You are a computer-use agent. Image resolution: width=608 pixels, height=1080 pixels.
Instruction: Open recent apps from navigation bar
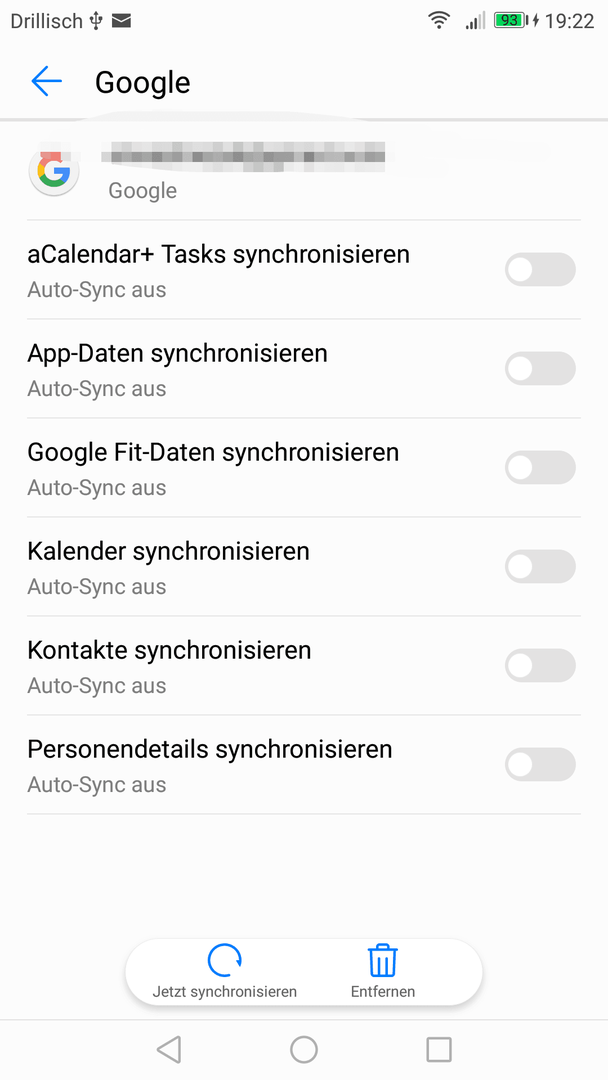(439, 1050)
